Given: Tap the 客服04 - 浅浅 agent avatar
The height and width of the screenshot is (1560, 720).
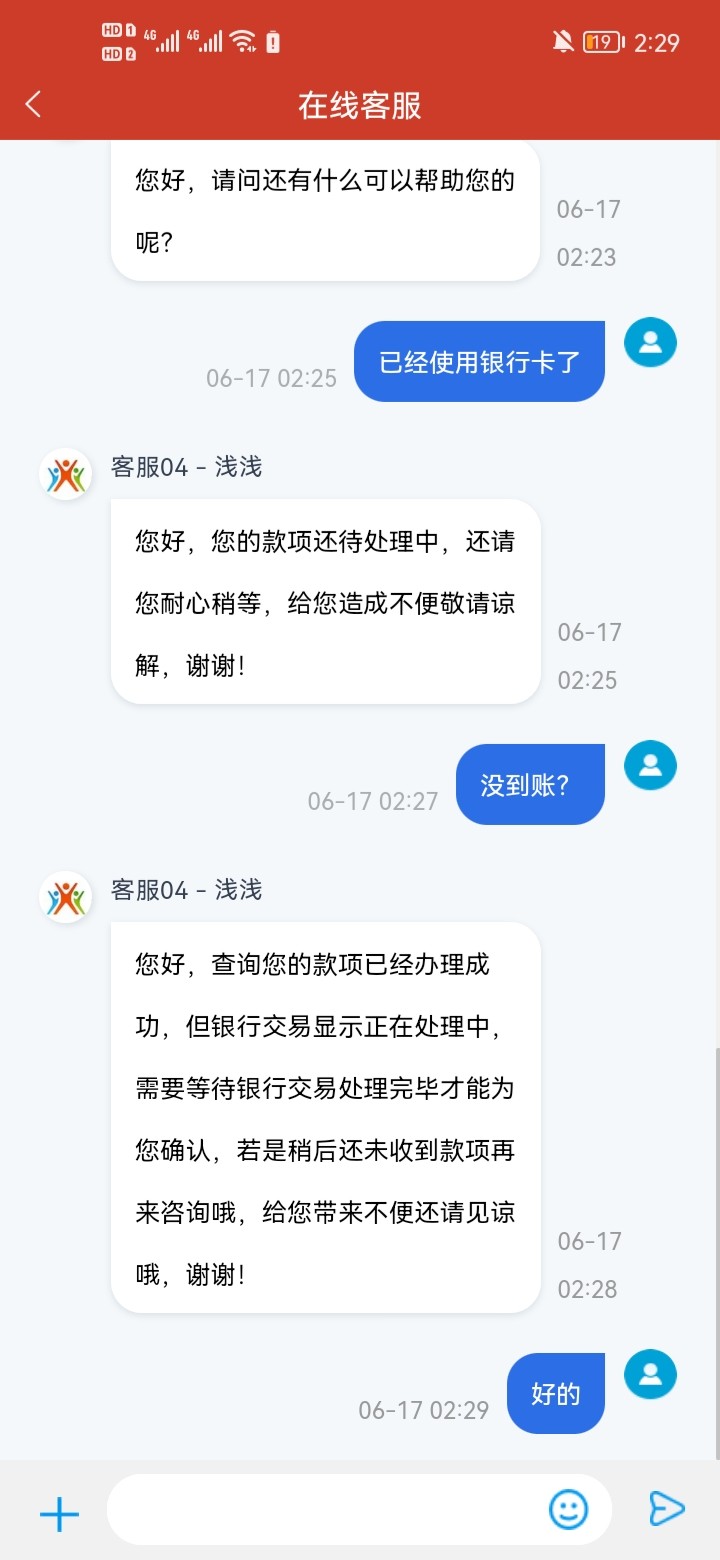Looking at the screenshot, I should (64, 474).
